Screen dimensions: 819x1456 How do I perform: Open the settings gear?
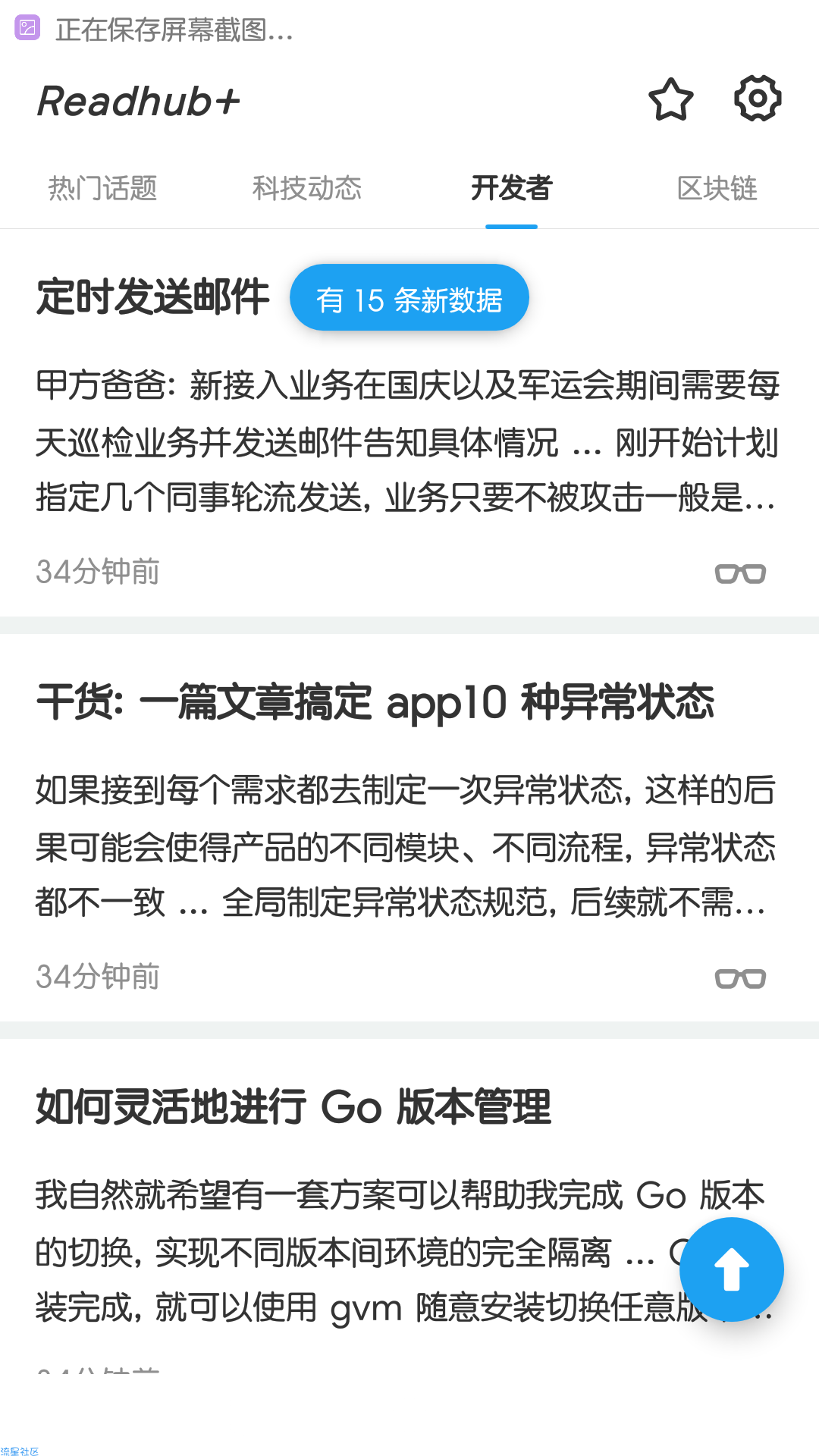click(758, 99)
